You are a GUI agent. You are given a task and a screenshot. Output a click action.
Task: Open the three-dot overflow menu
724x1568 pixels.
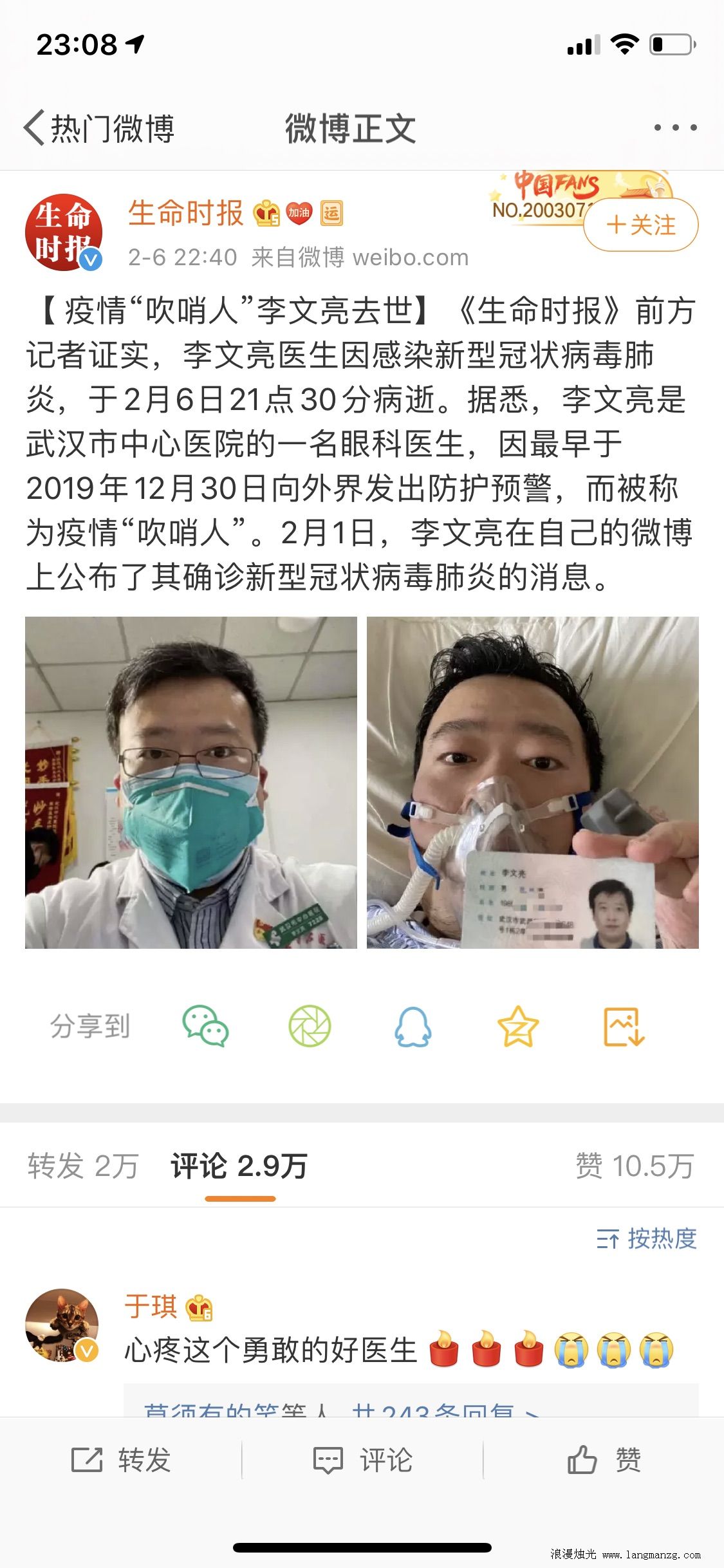pos(675,127)
